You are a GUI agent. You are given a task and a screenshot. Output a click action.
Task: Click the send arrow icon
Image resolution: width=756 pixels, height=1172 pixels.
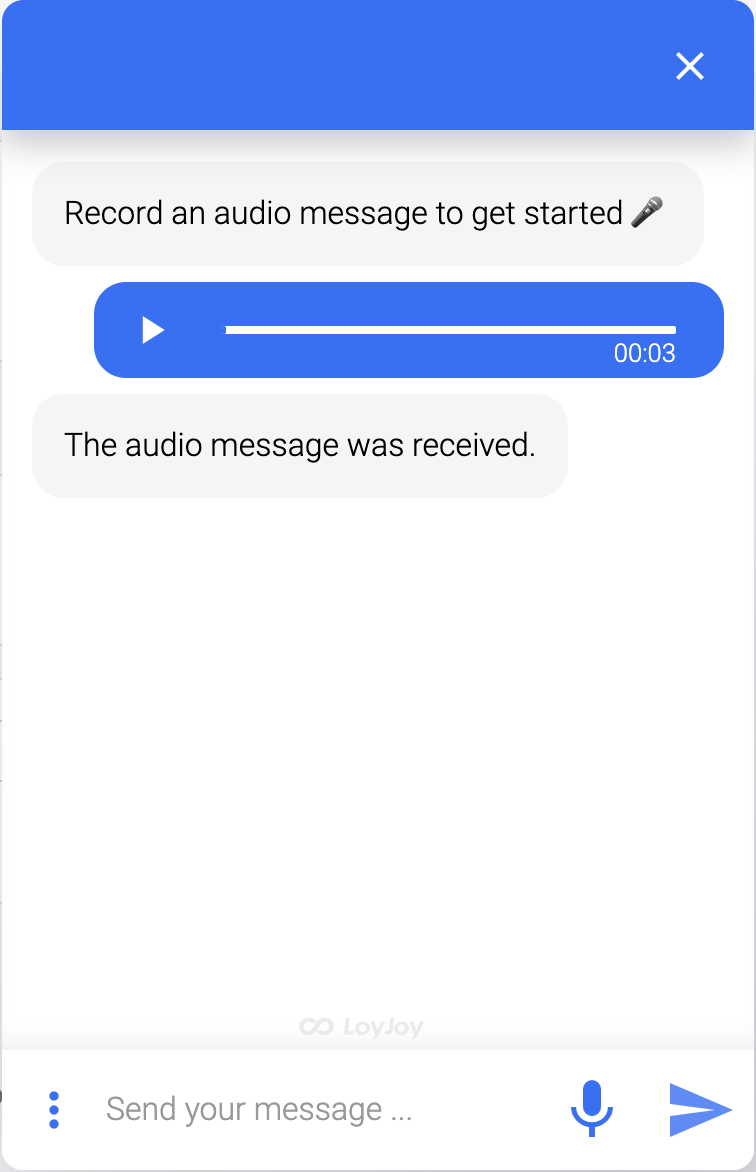click(700, 1110)
